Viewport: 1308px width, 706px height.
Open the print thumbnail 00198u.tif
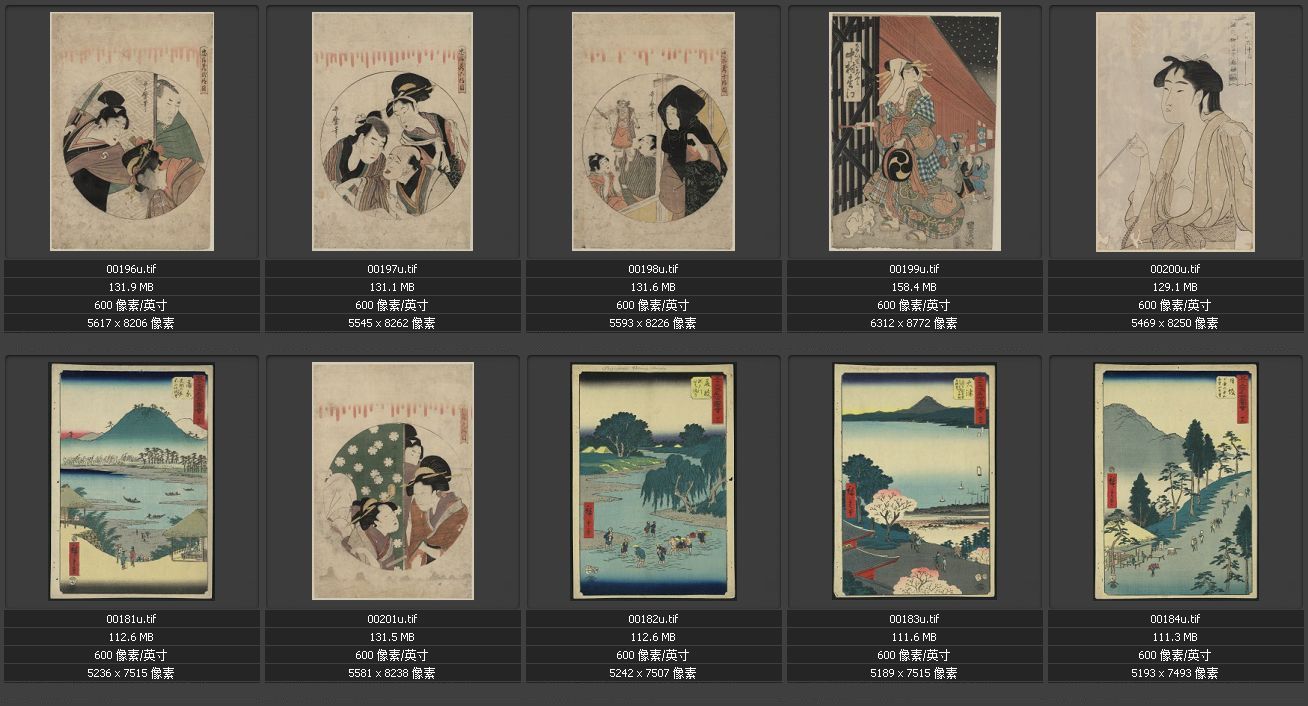tap(653, 131)
